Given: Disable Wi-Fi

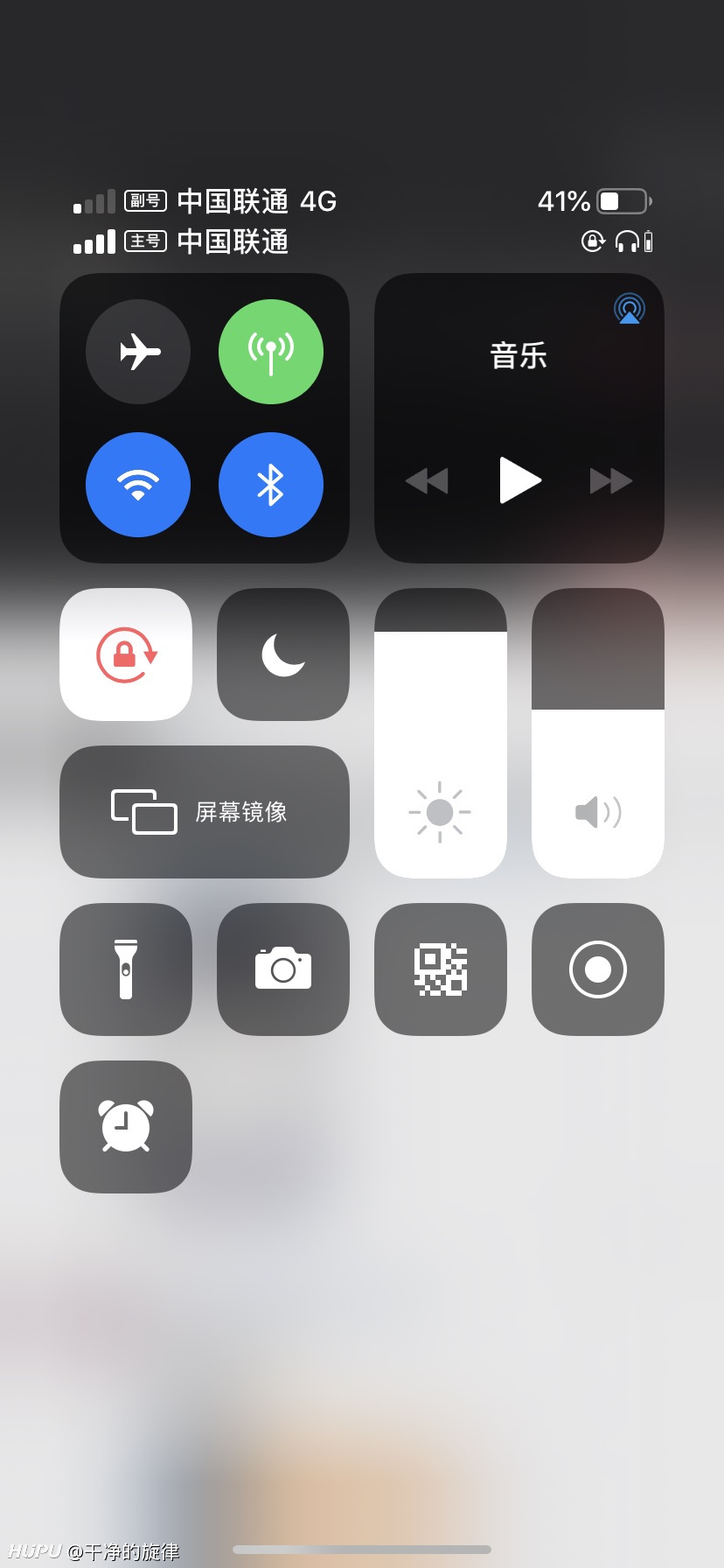Looking at the screenshot, I should click(138, 485).
